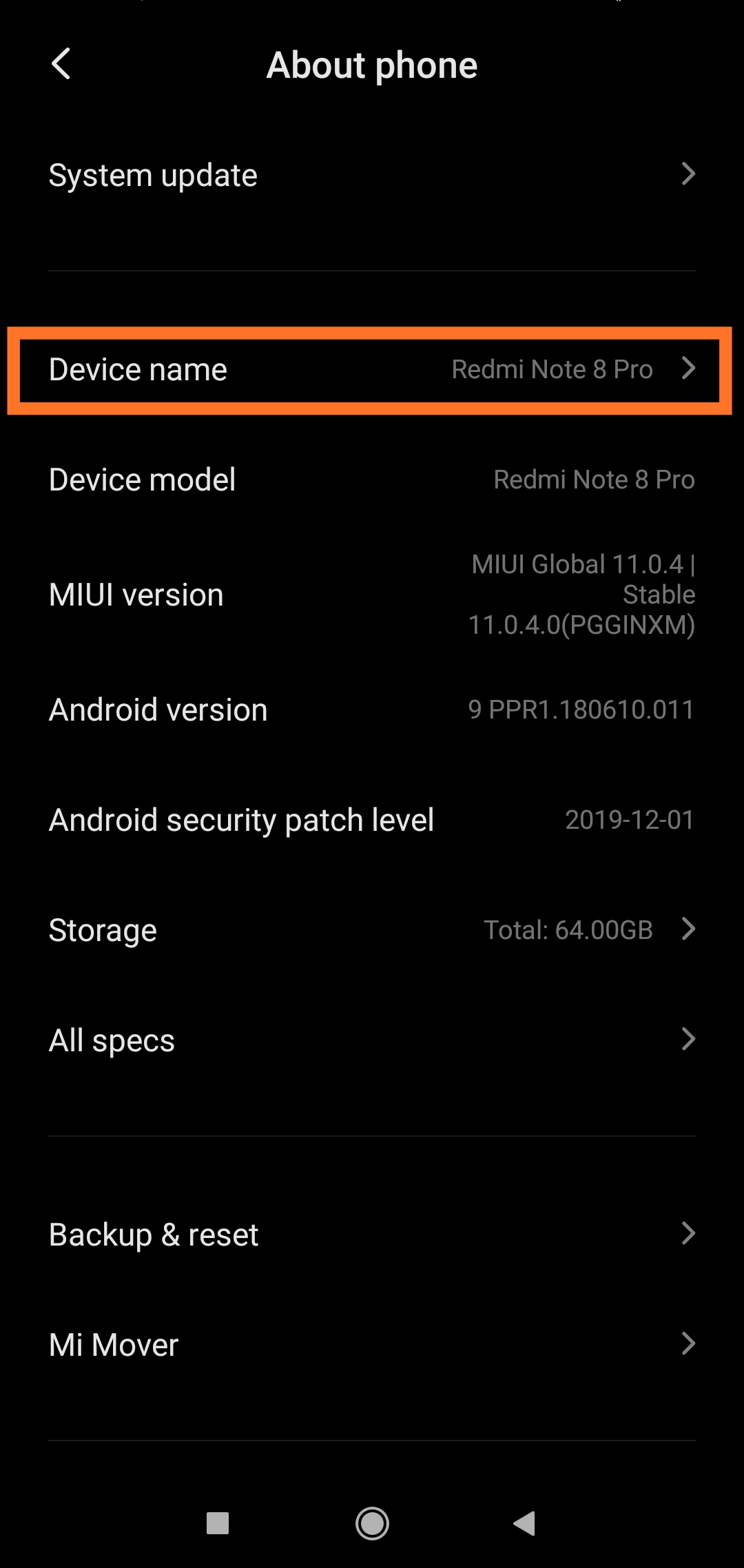Select the About phone title
The image size is (744, 1568).
[372, 65]
